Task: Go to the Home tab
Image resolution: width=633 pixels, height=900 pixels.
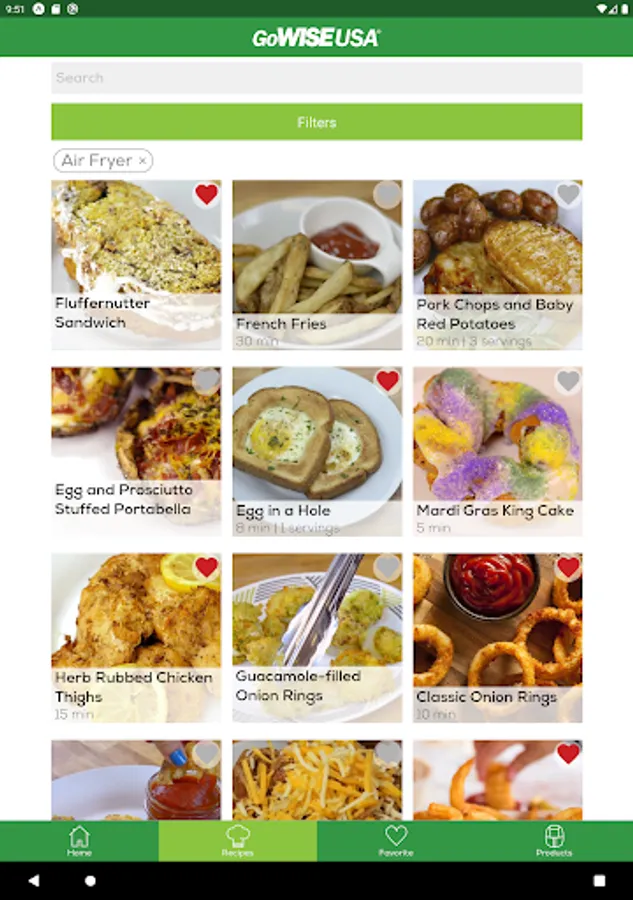Action: click(79, 841)
